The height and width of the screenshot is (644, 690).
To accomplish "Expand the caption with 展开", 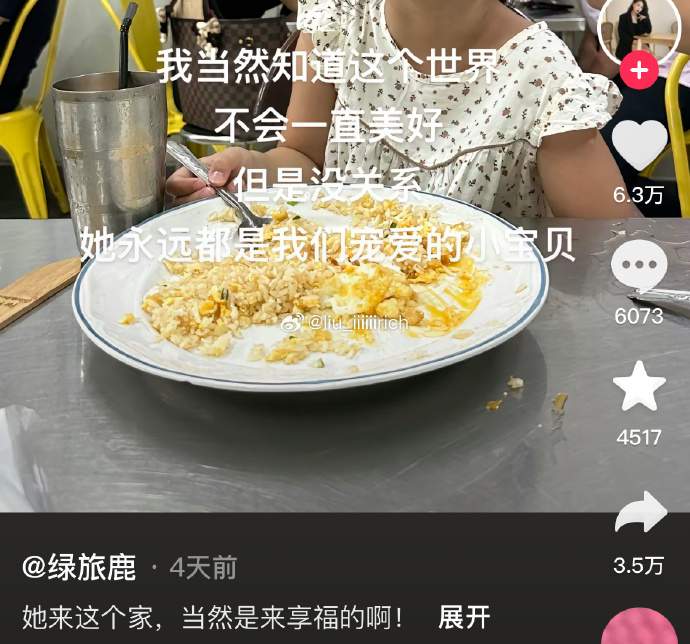I will [x=464, y=616].
